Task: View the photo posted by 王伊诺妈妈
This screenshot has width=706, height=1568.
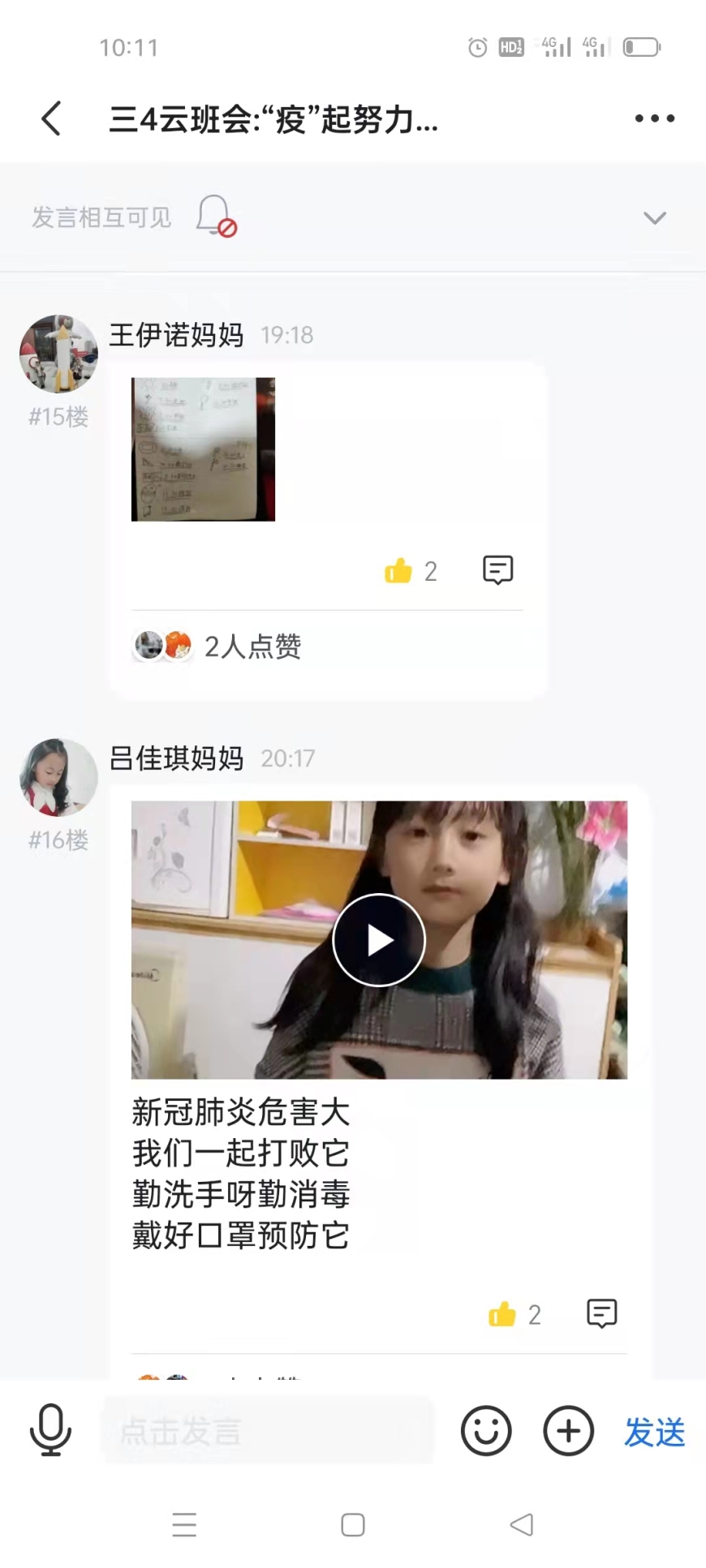Action: coord(203,449)
